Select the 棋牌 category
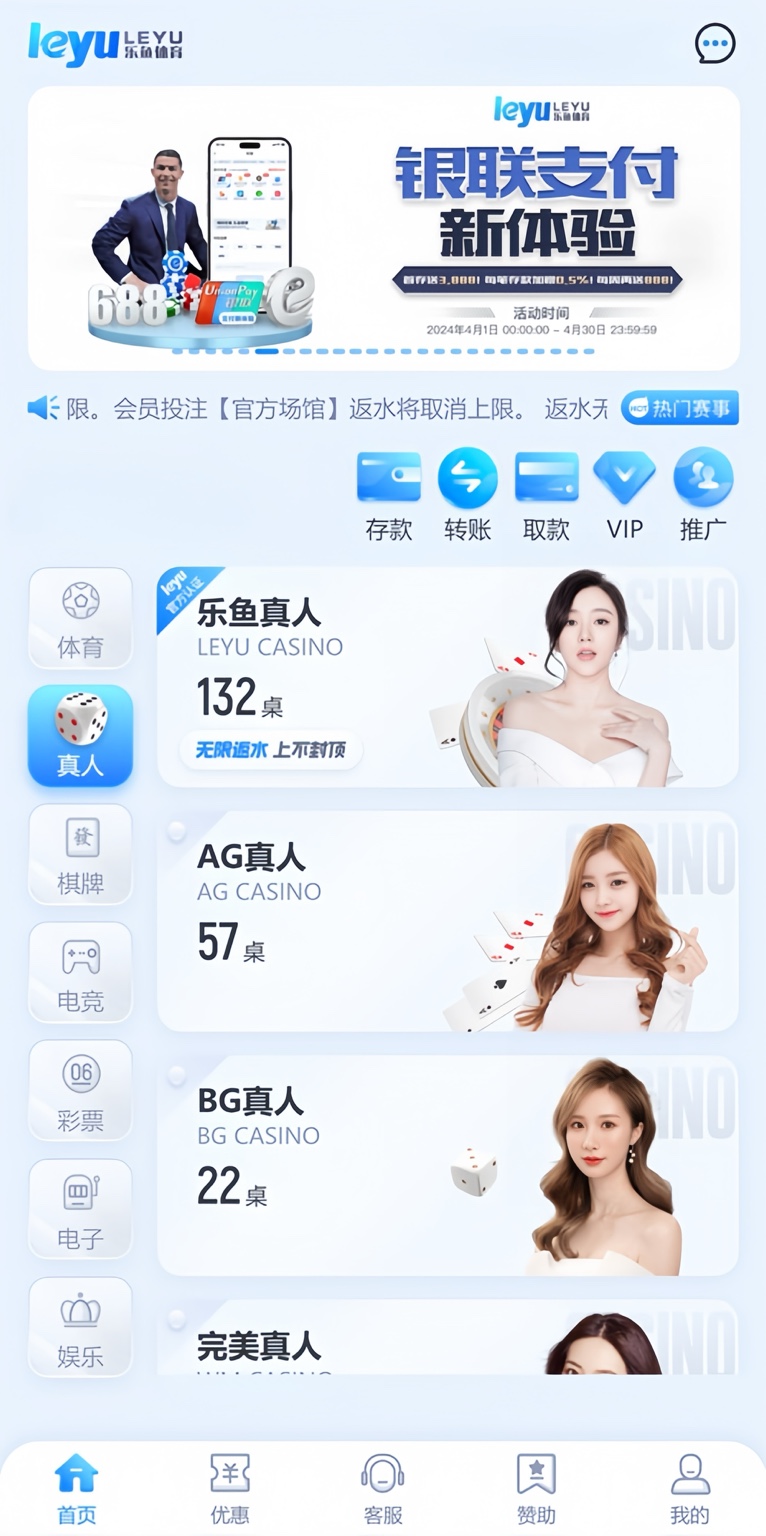Image resolution: width=766 pixels, height=1536 pixels. (80, 855)
